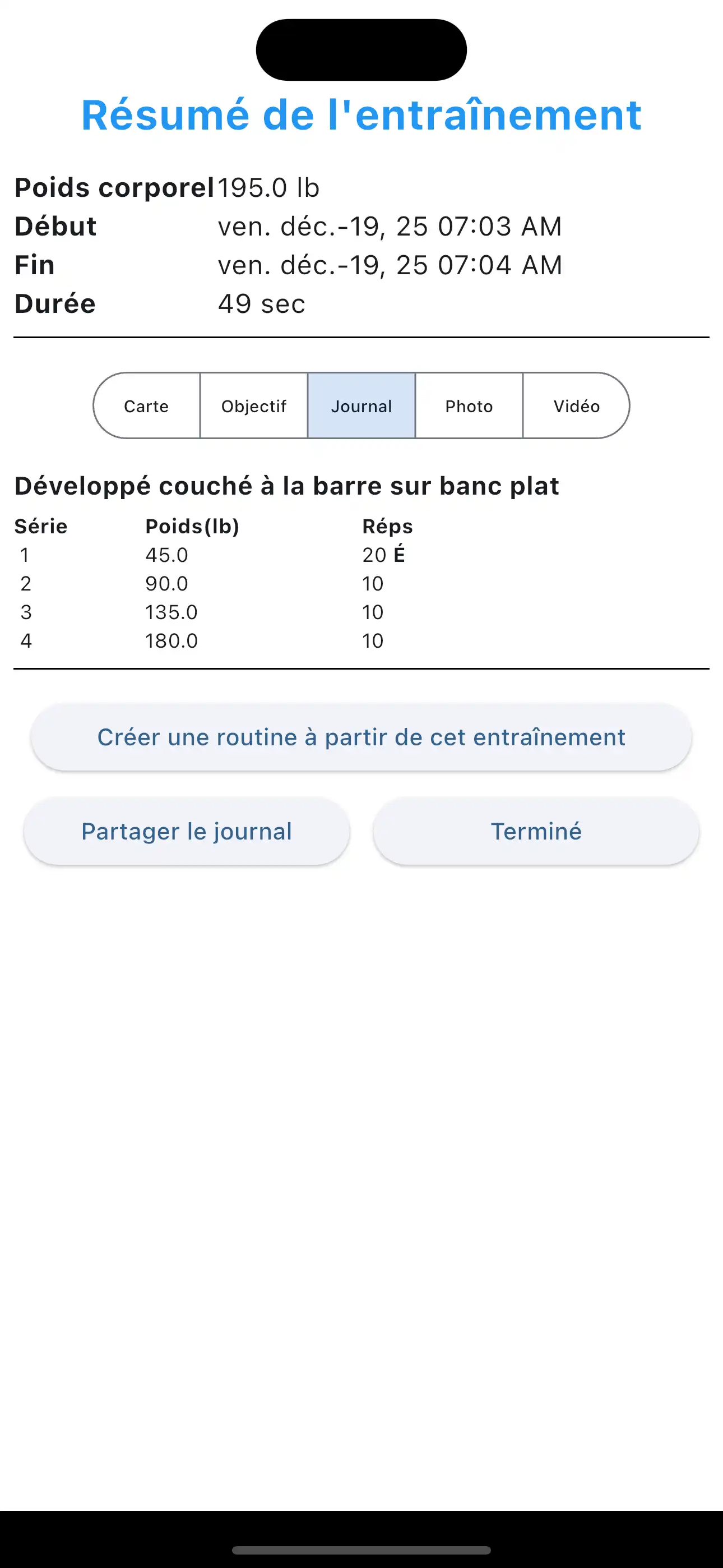The height and width of the screenshot is (1568, 723).
Task: Select the Journal tab
Action: pos(361,406)
